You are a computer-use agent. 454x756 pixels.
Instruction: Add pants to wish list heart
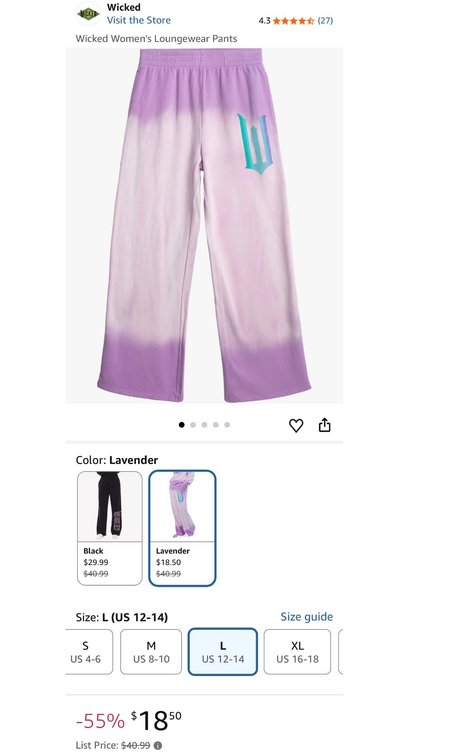click(296, 425)
